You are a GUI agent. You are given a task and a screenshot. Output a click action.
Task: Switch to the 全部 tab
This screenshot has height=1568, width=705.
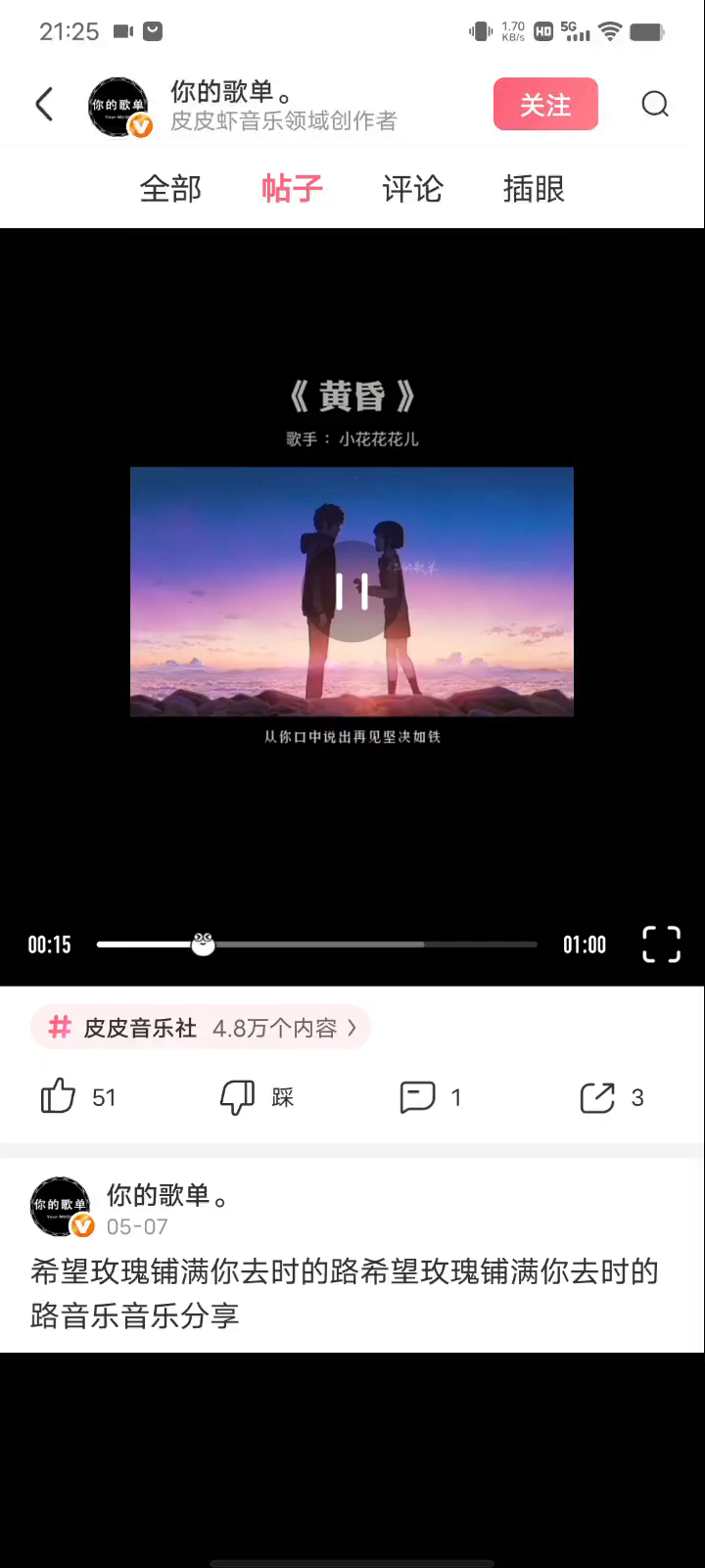[170, 189]
